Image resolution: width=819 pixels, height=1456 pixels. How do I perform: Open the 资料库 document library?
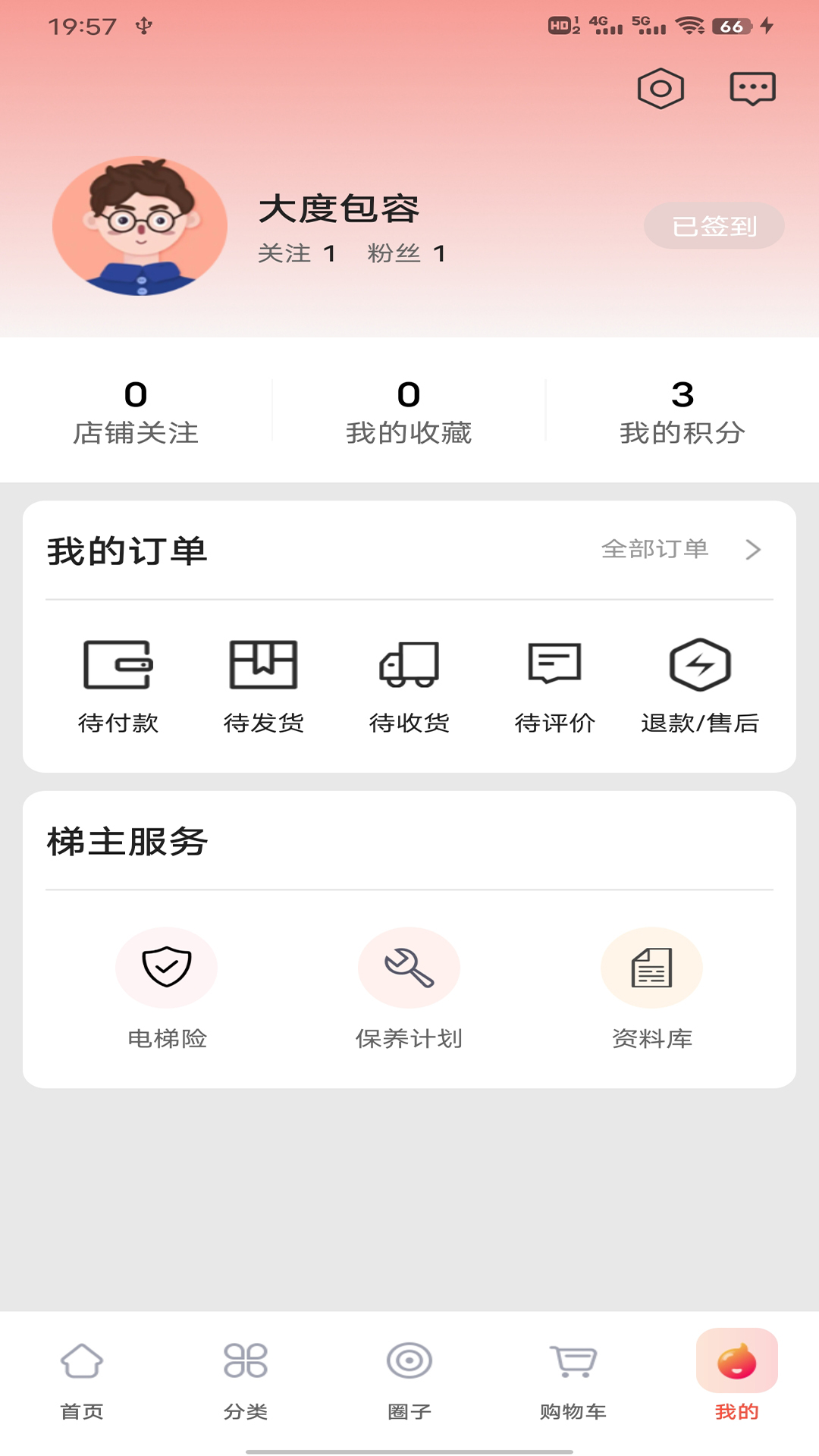point(651,986)
